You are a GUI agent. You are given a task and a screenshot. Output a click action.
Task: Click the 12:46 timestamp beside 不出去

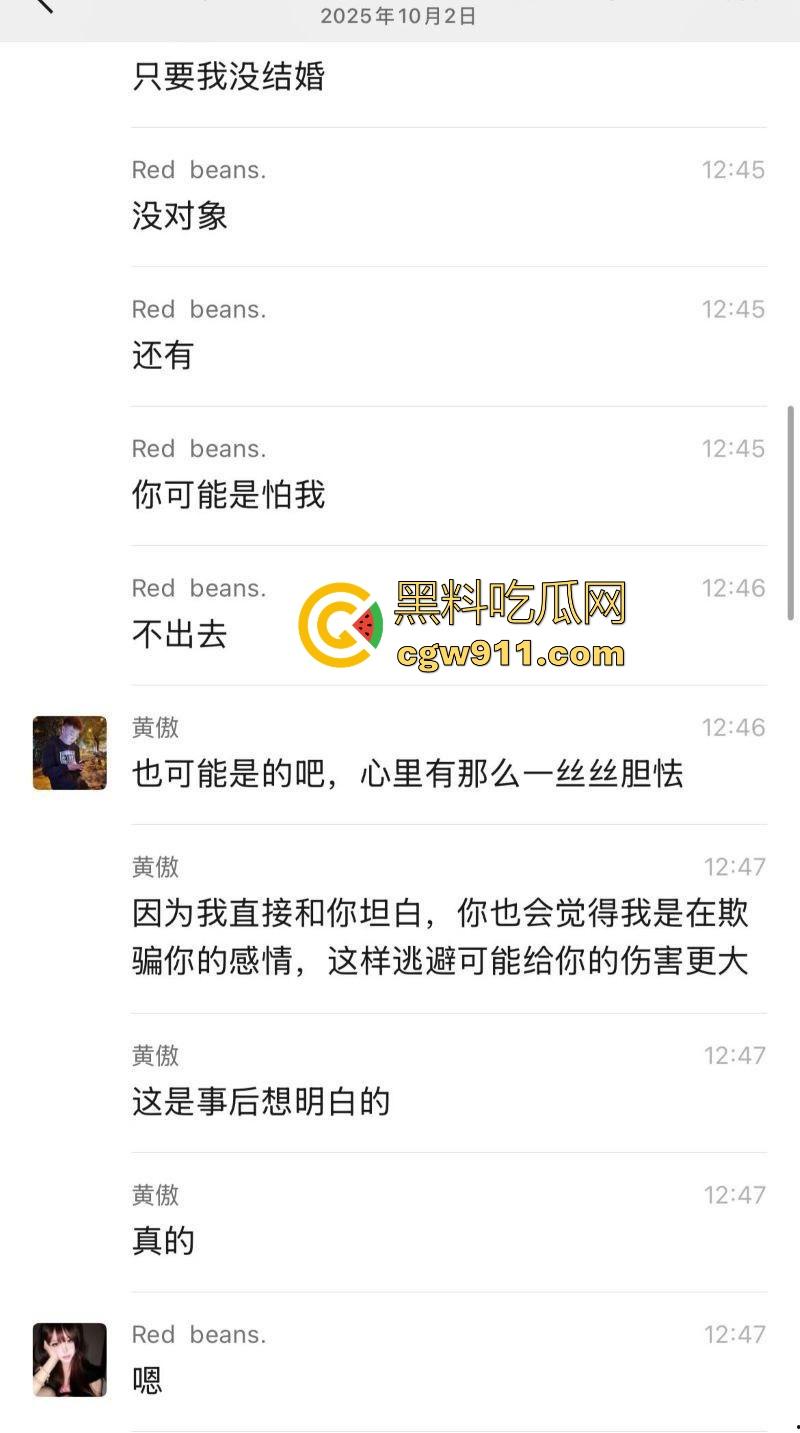[x=731, y=589]
